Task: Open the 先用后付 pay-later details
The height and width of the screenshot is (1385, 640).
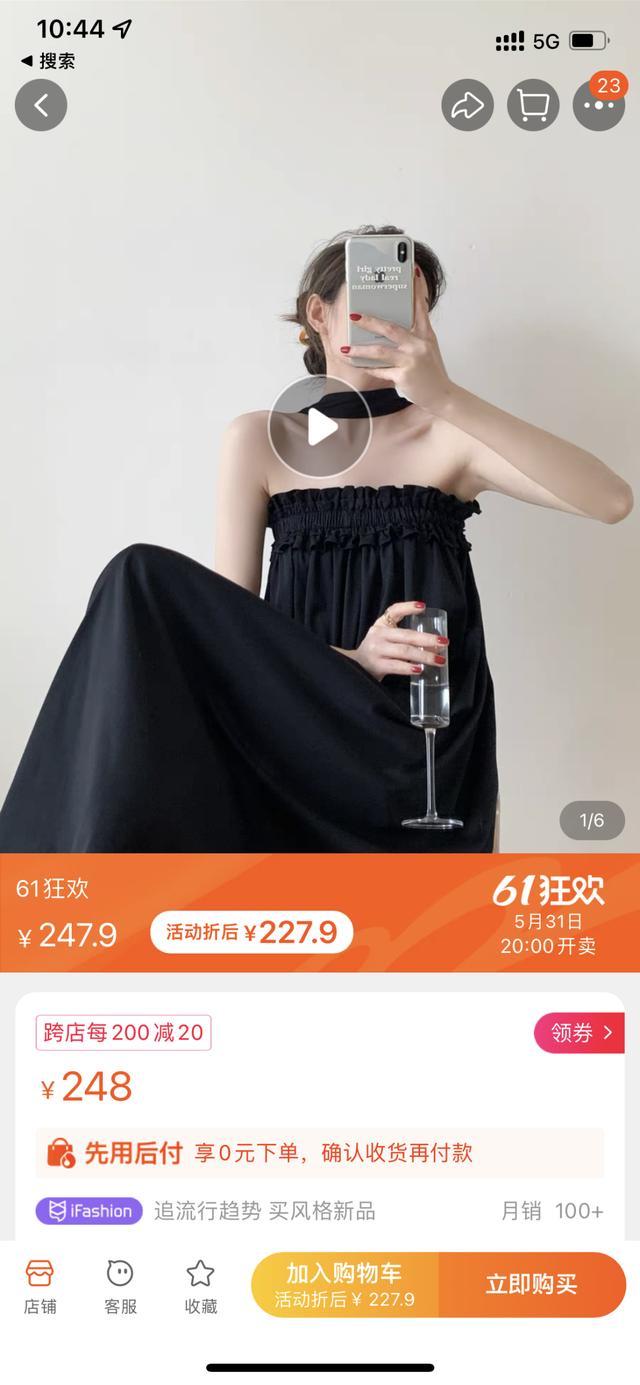Action: point(320,1153)
